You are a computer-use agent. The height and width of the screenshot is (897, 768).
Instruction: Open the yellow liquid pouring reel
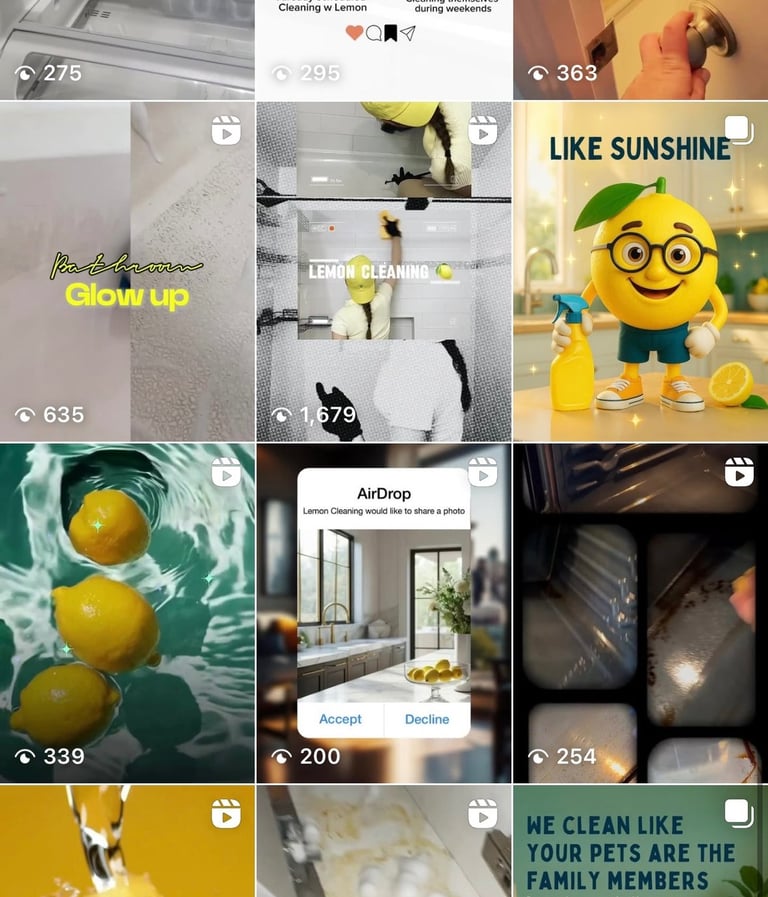point(127,842)
